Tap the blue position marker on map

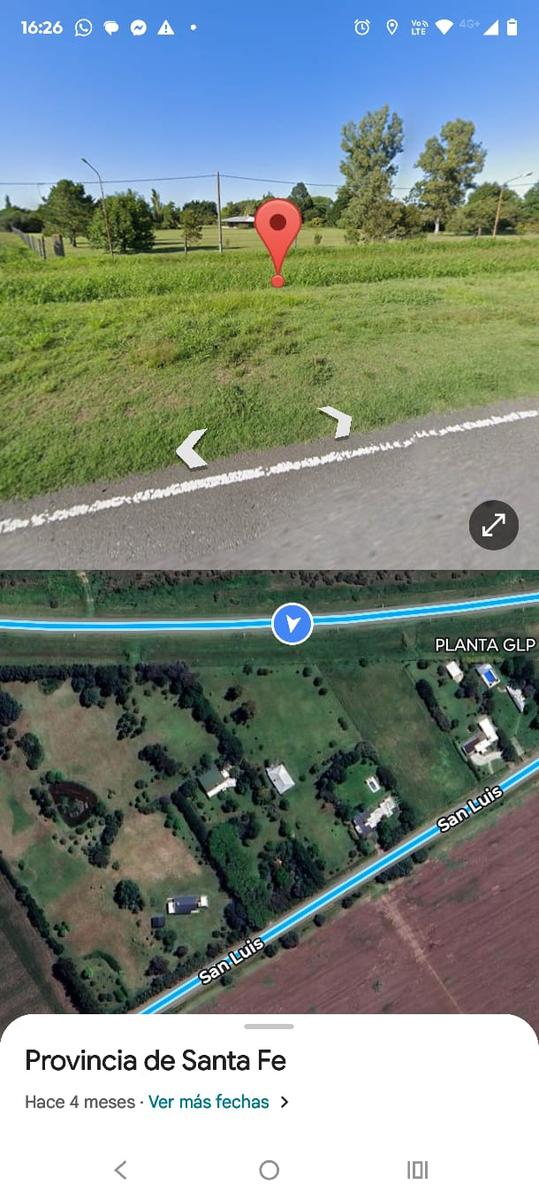point(292,624)
